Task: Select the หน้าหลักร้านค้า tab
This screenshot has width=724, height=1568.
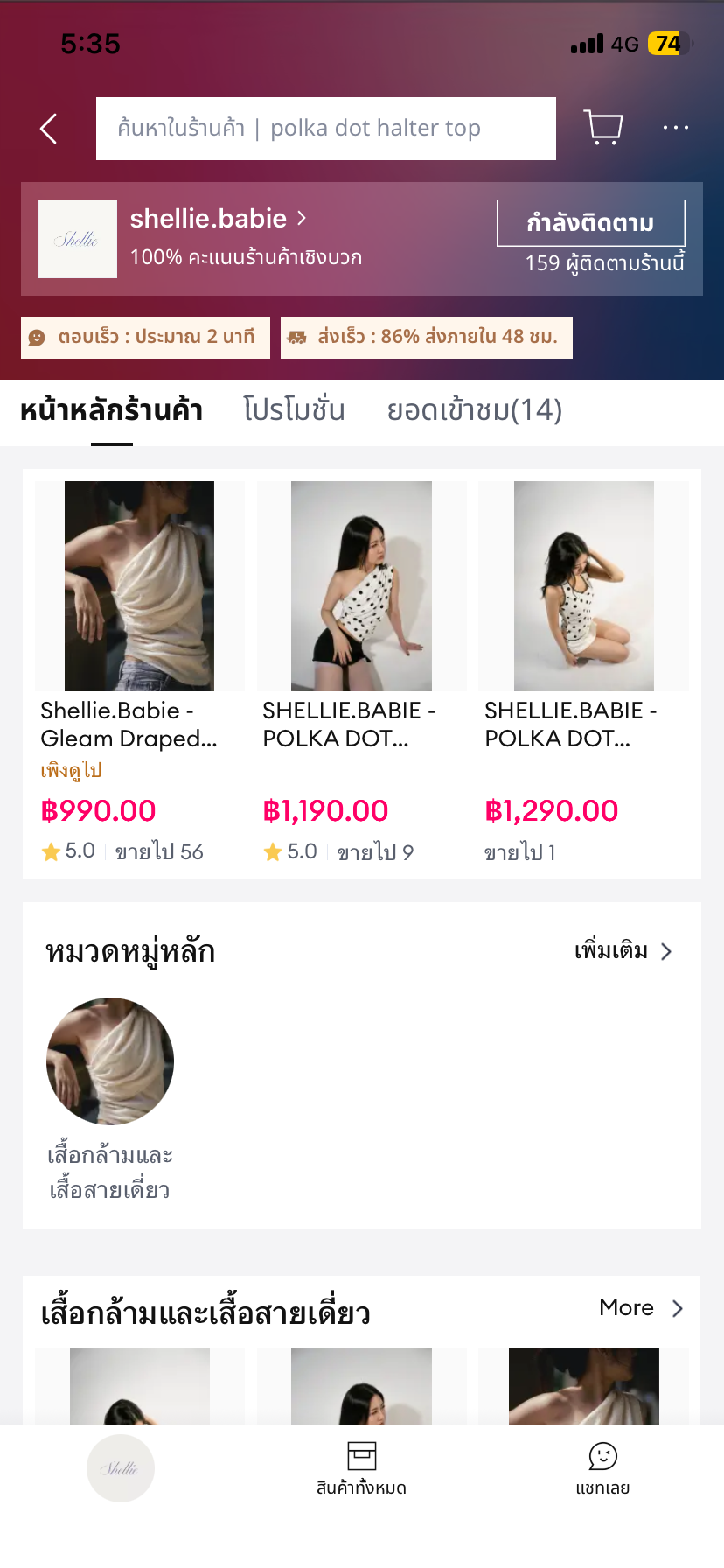Action: click(111, 409)
